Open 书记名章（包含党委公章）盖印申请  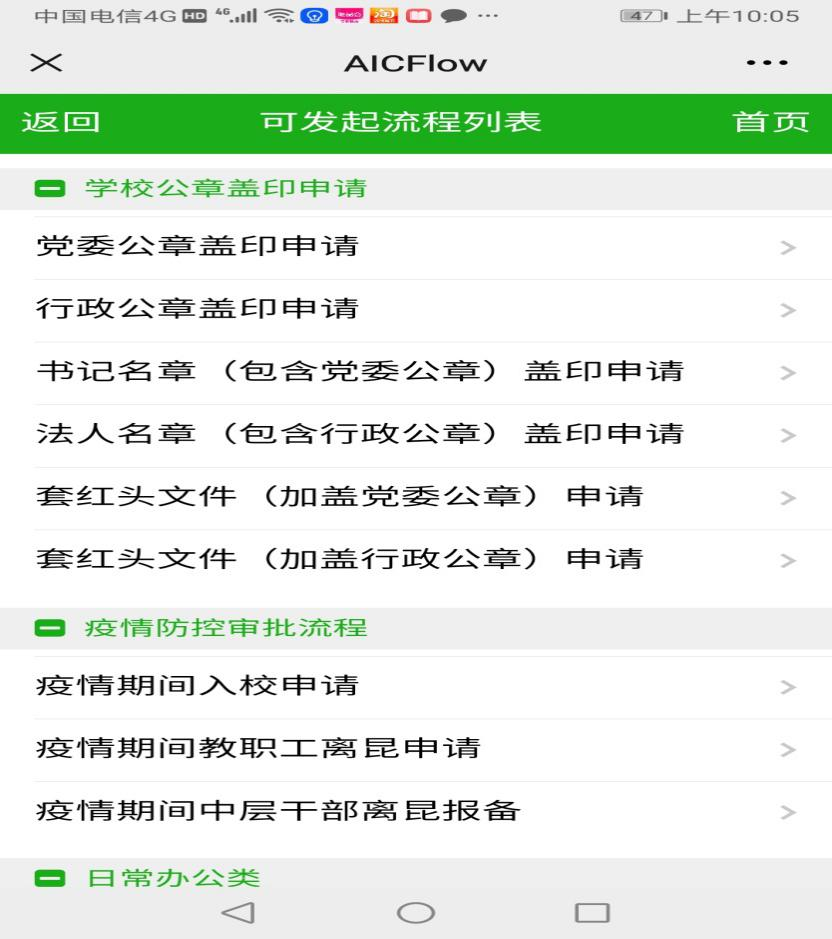pyautogui.click(x=415, y=372)
